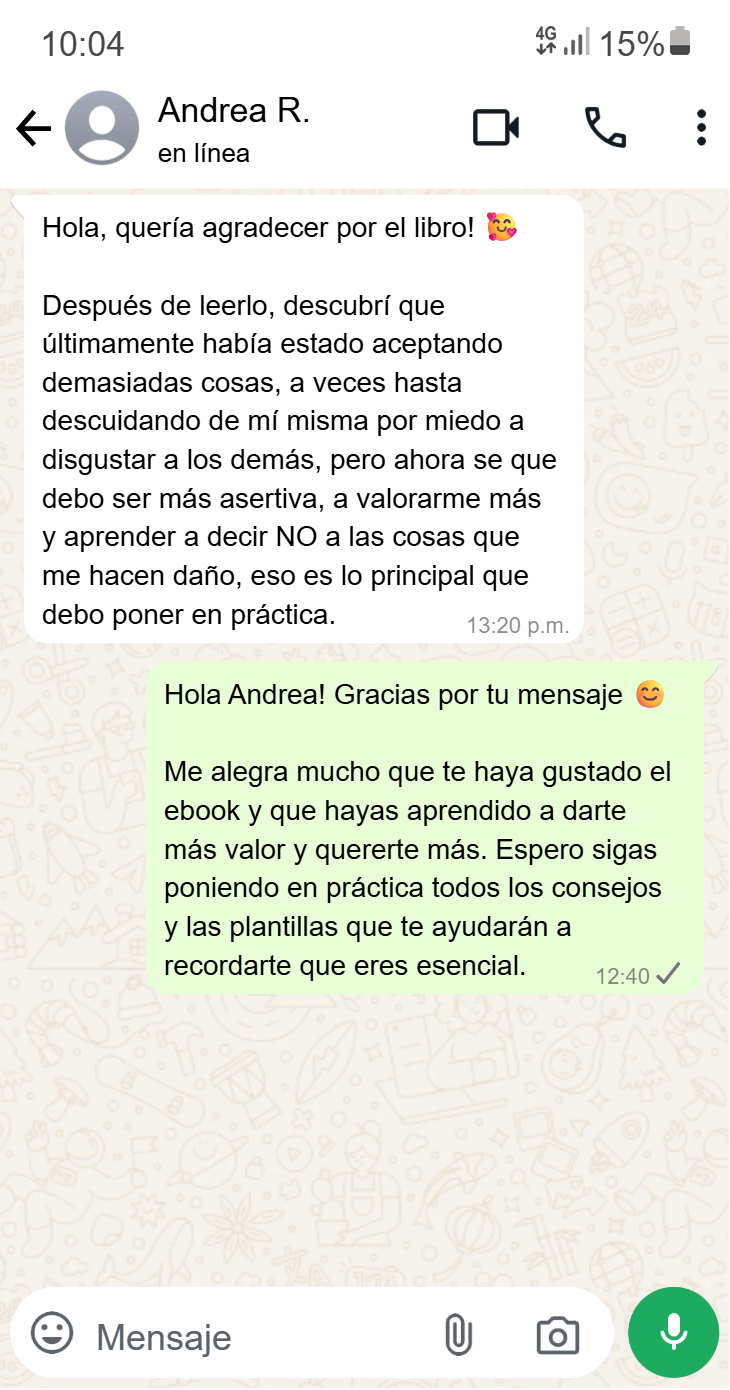Screen dimensions: 730x1390
Task: Open the emoji picker
Action: pyautogui.click(x=52, y=1334)
